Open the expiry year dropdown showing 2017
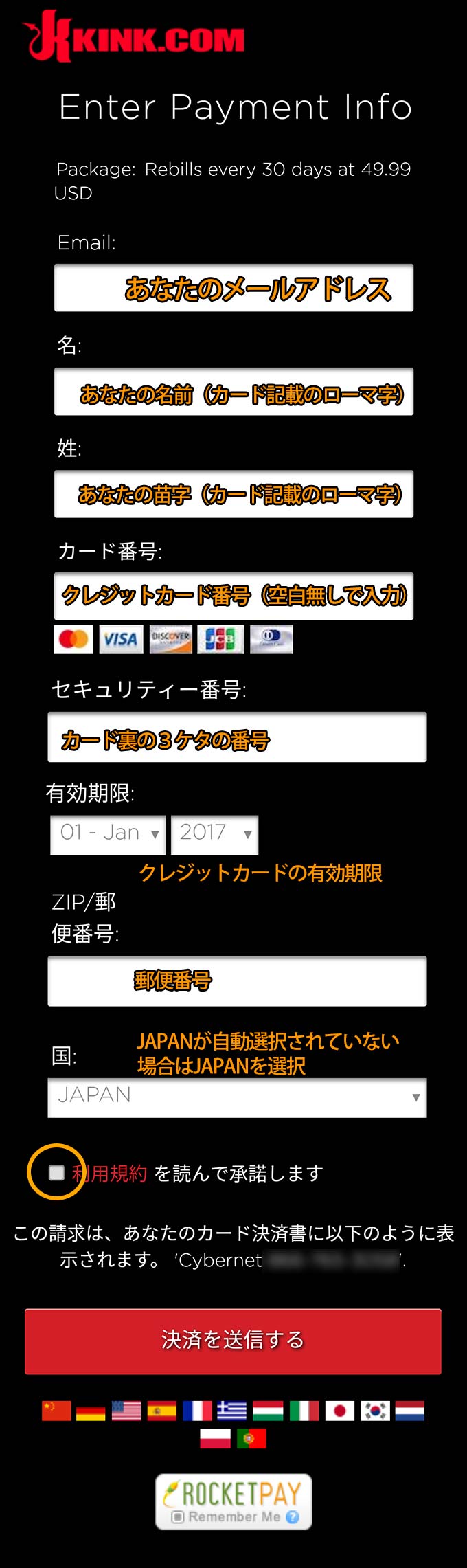The width and height of the screenshot is (467, 1568). [214, 834]
